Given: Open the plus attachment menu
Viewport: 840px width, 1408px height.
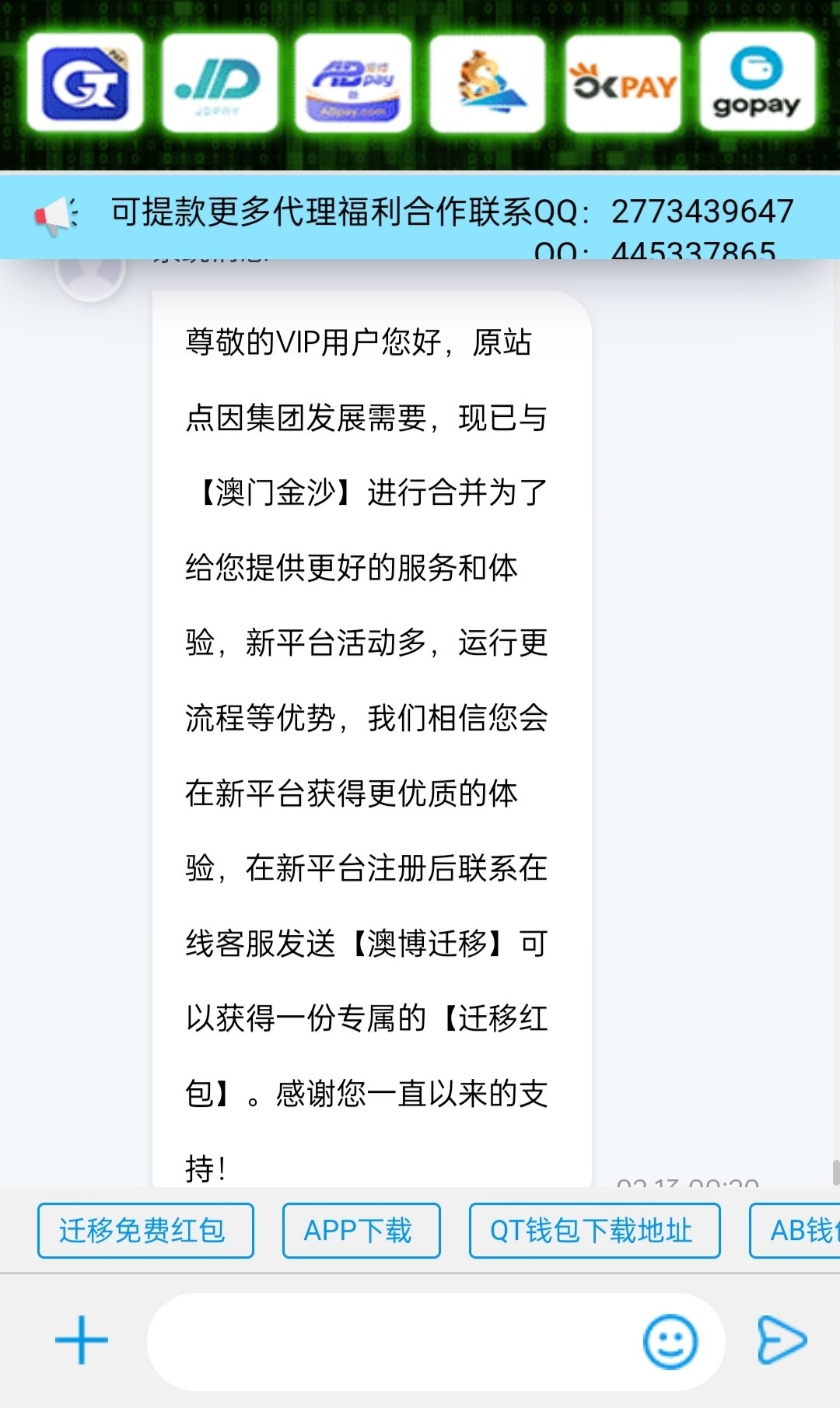Looking at the screenshot, I should point(82,1340).
